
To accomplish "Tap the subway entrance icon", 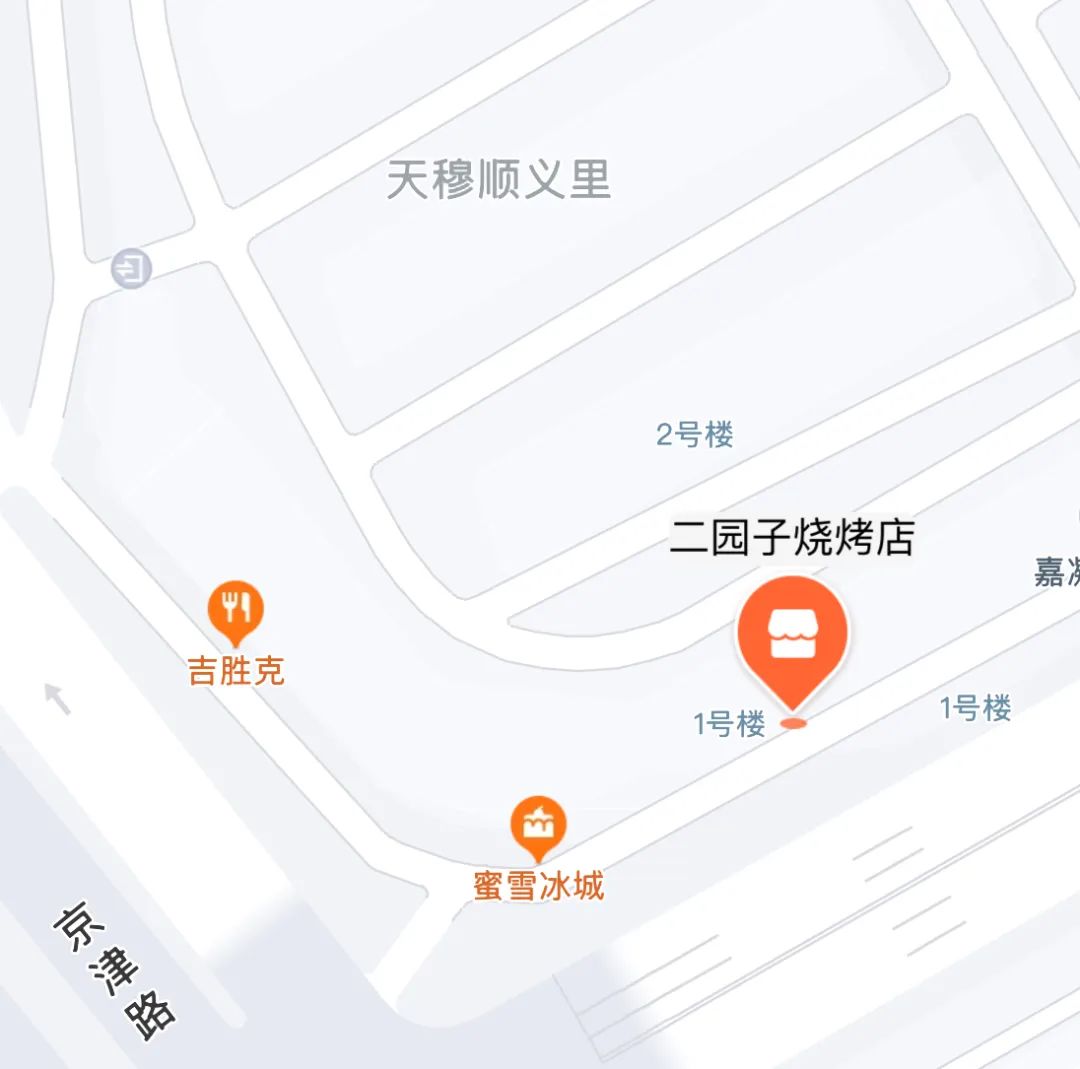I will tap(131, 269).
